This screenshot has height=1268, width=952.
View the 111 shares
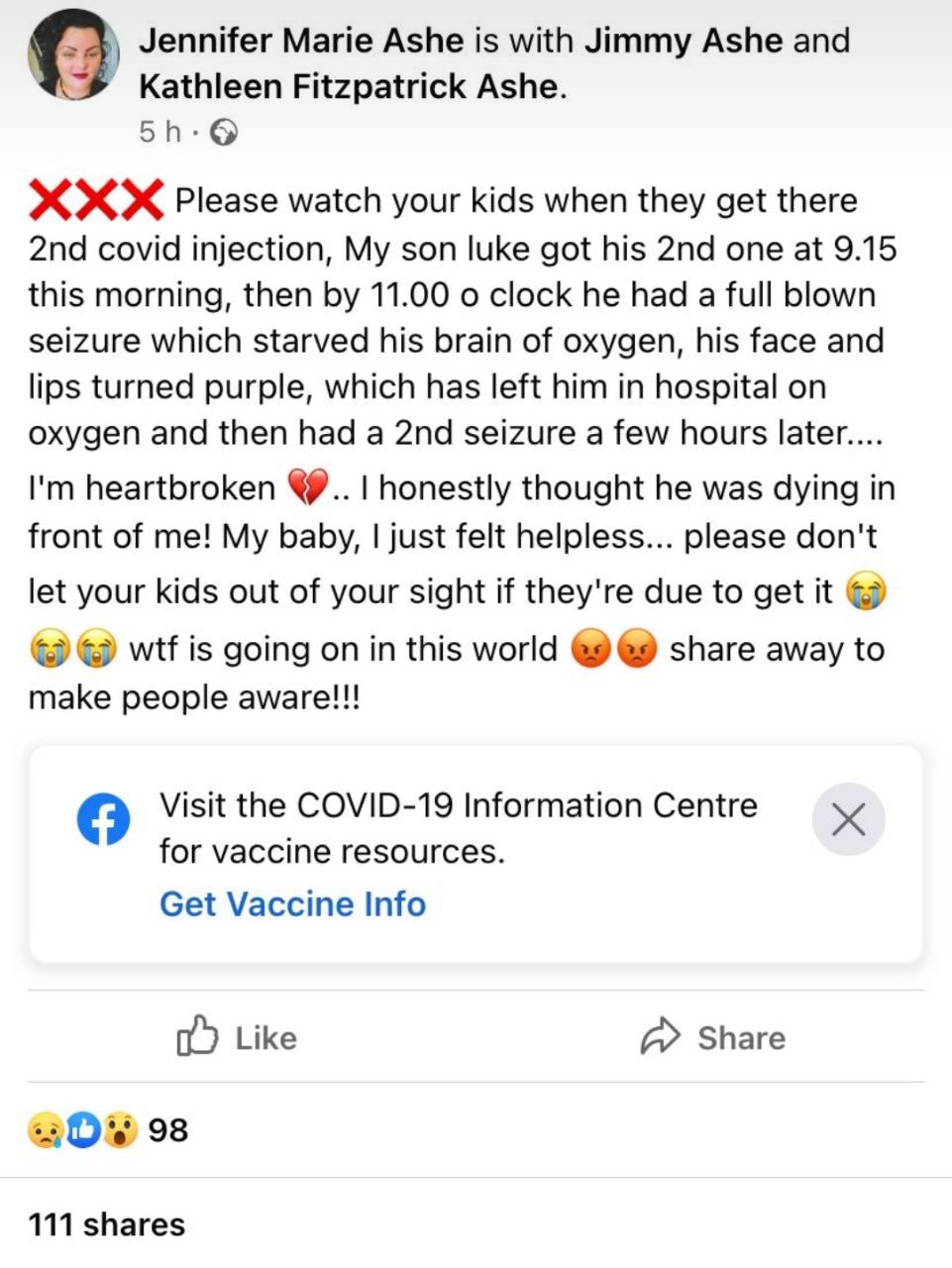[x=107, y=1224]
